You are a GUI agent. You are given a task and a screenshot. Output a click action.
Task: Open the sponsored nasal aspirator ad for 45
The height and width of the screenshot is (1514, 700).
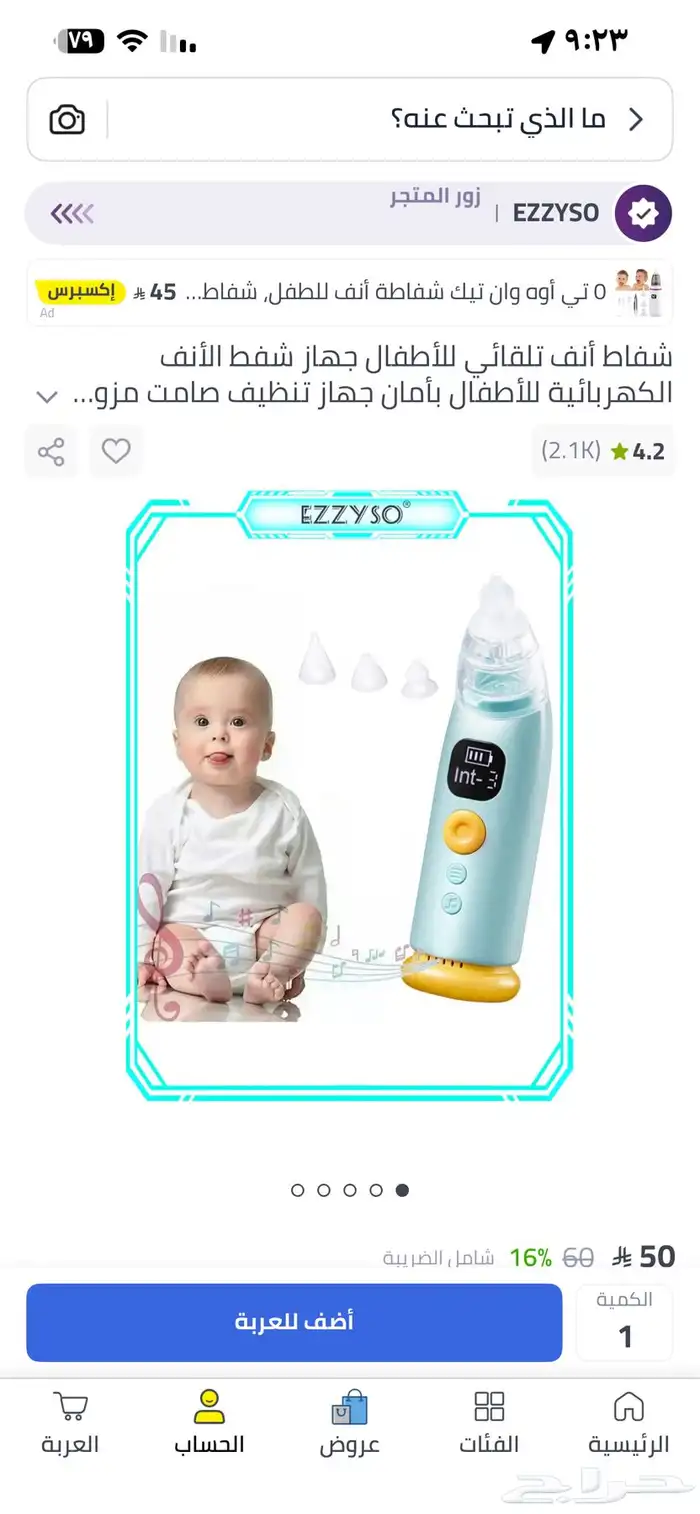(350, 292)
